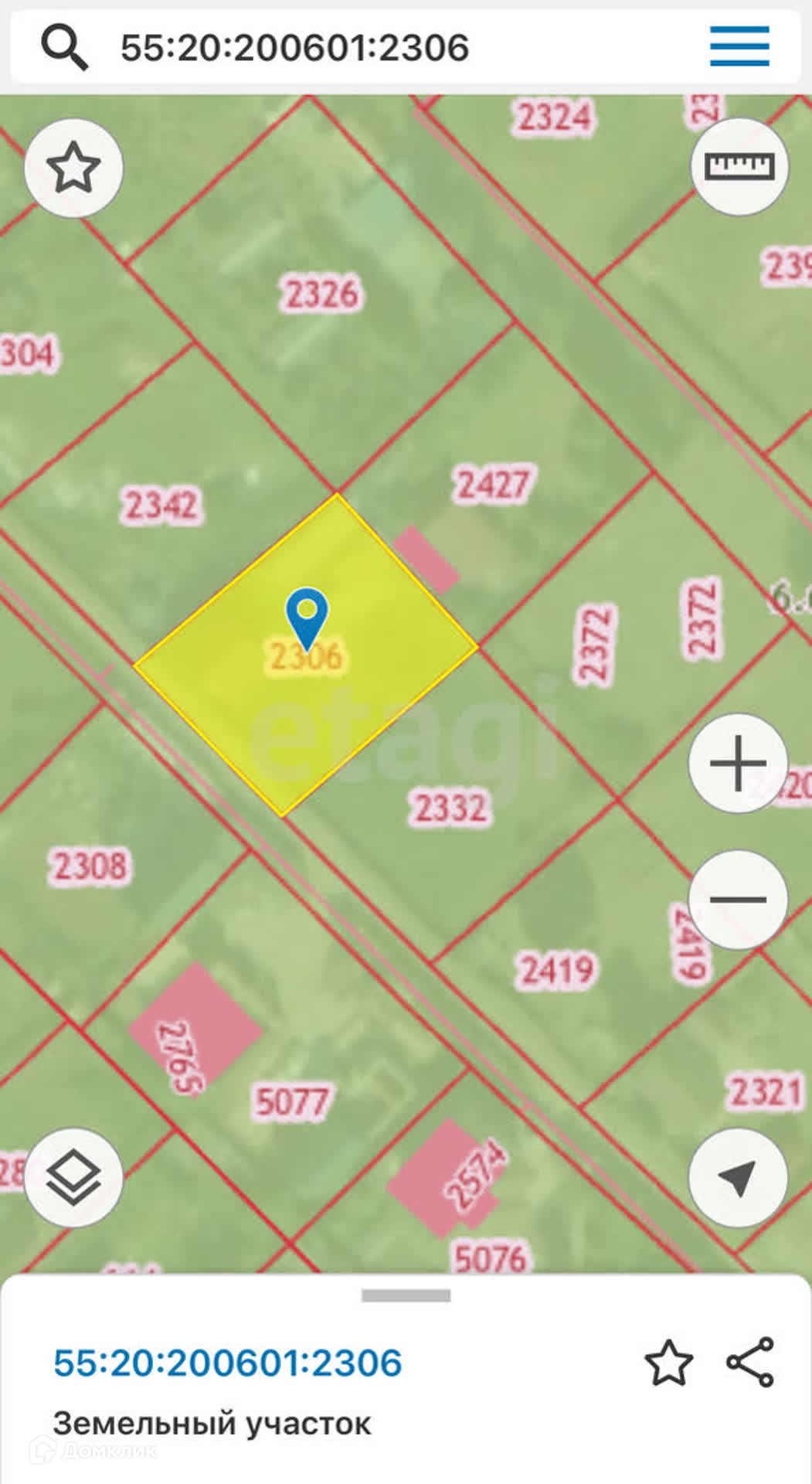
Task: Zoom in with the plus button
Action: pos(738,763)
